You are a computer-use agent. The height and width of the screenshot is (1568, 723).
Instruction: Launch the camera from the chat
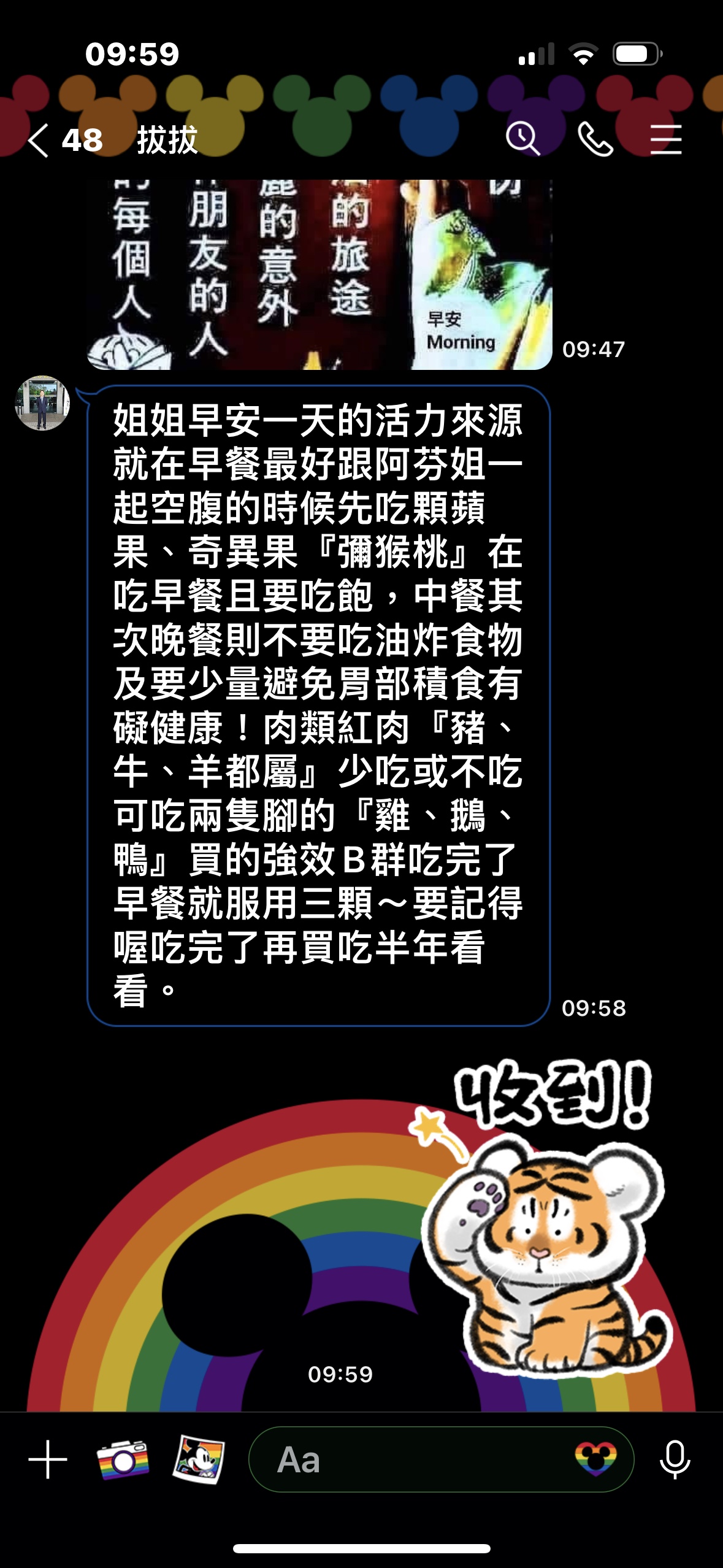[x=123, y=1459]
